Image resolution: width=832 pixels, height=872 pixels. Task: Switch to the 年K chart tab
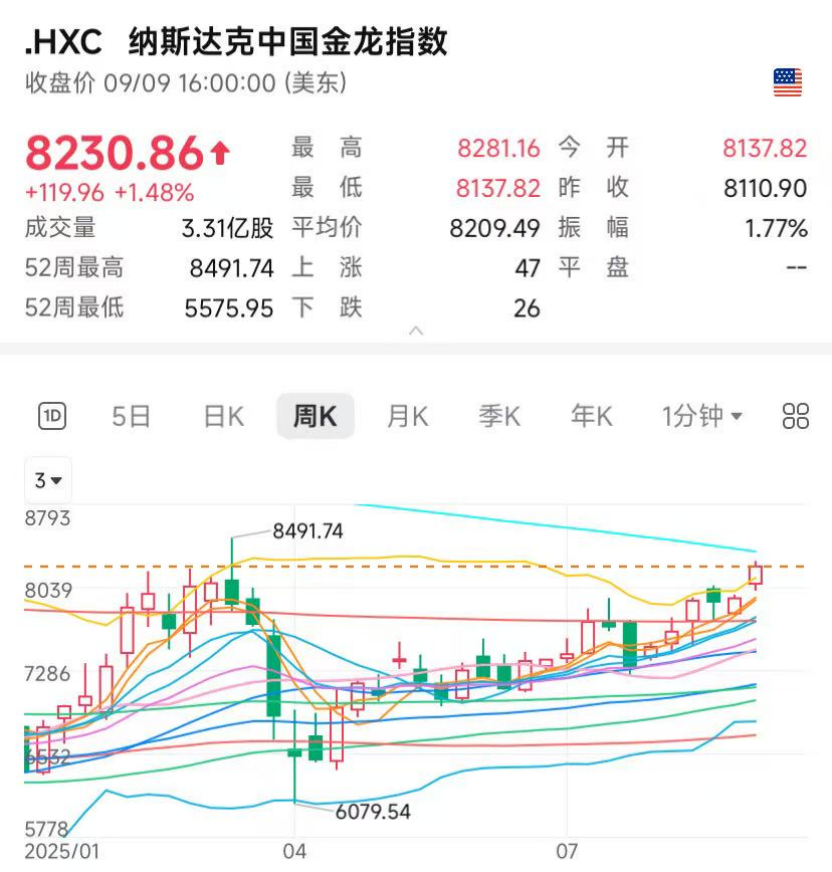click(591, 416)
